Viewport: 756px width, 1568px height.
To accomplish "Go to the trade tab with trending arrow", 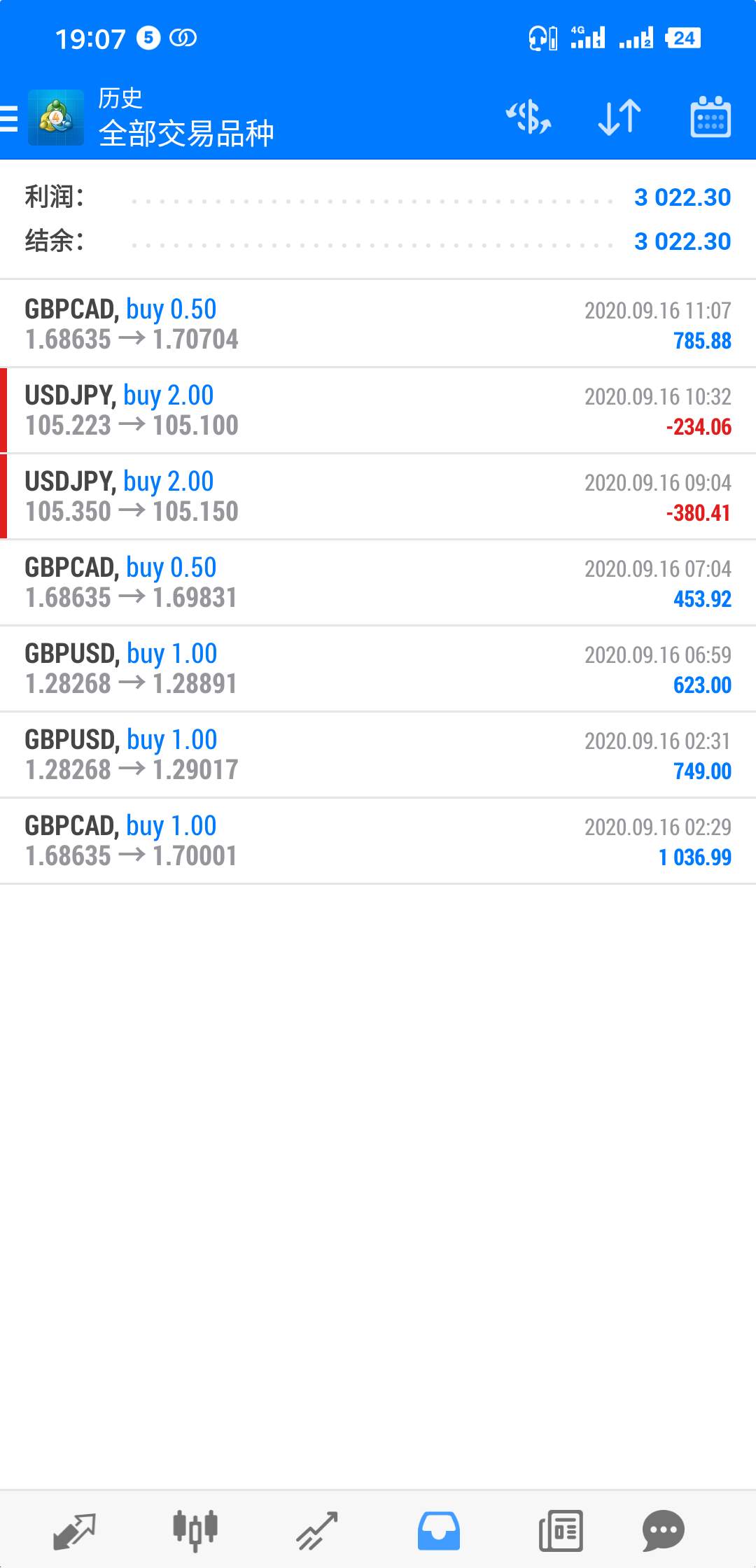I will tap(316, 1531).
